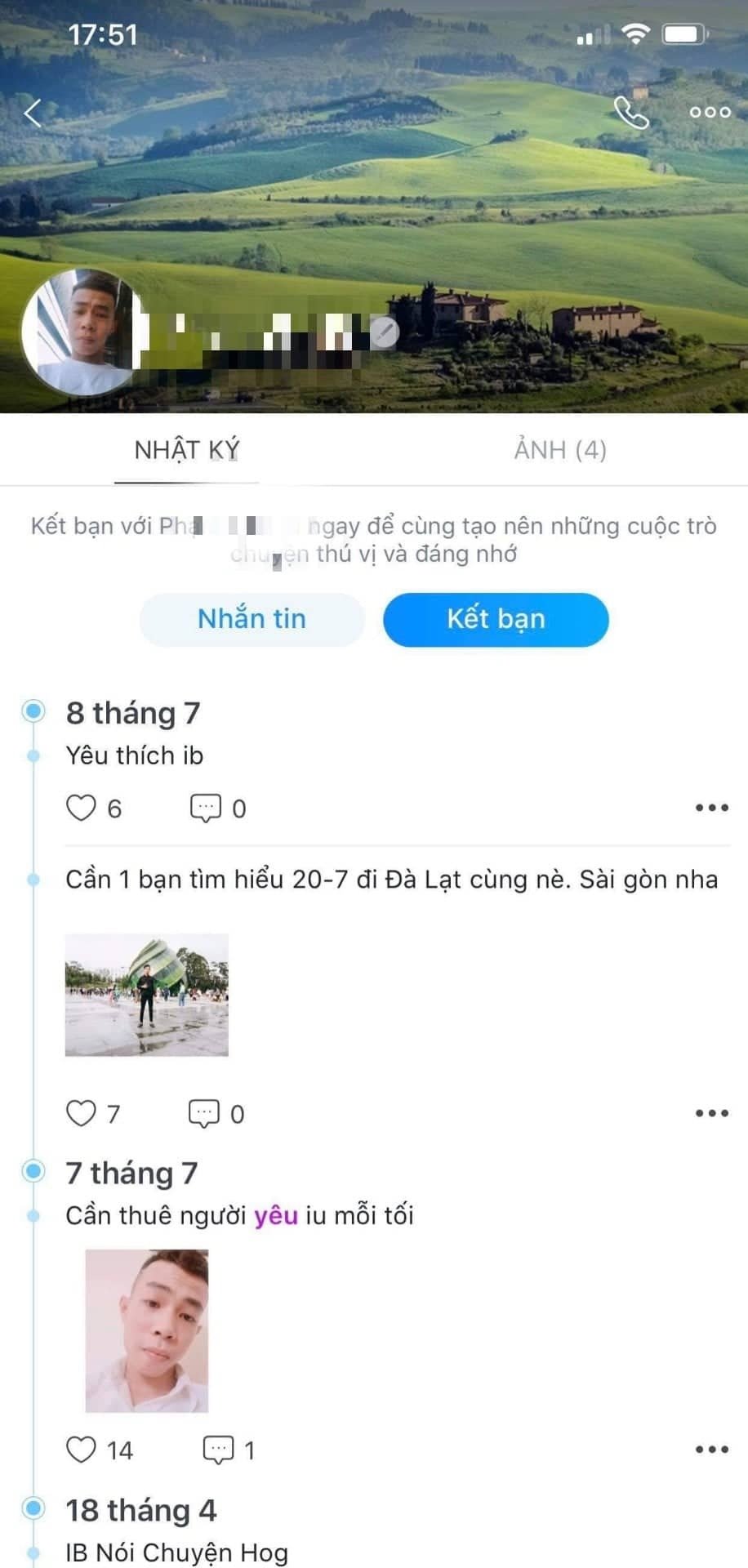This screenshot has width=748, height=1568.
Task: Open the Đà Lạt post photo
Action: point(147,995)
